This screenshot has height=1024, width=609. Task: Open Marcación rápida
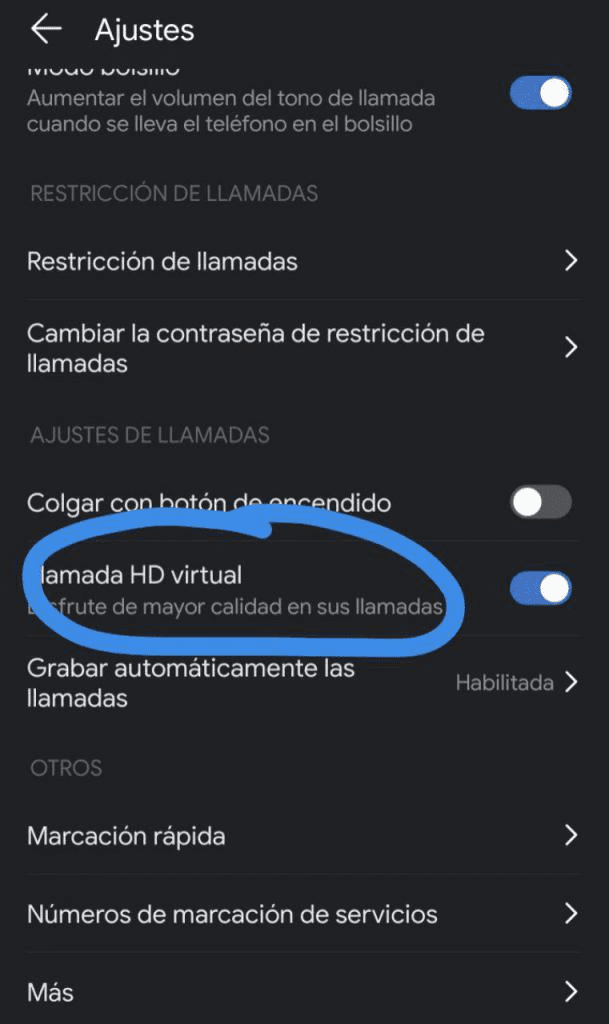(304, 835)
